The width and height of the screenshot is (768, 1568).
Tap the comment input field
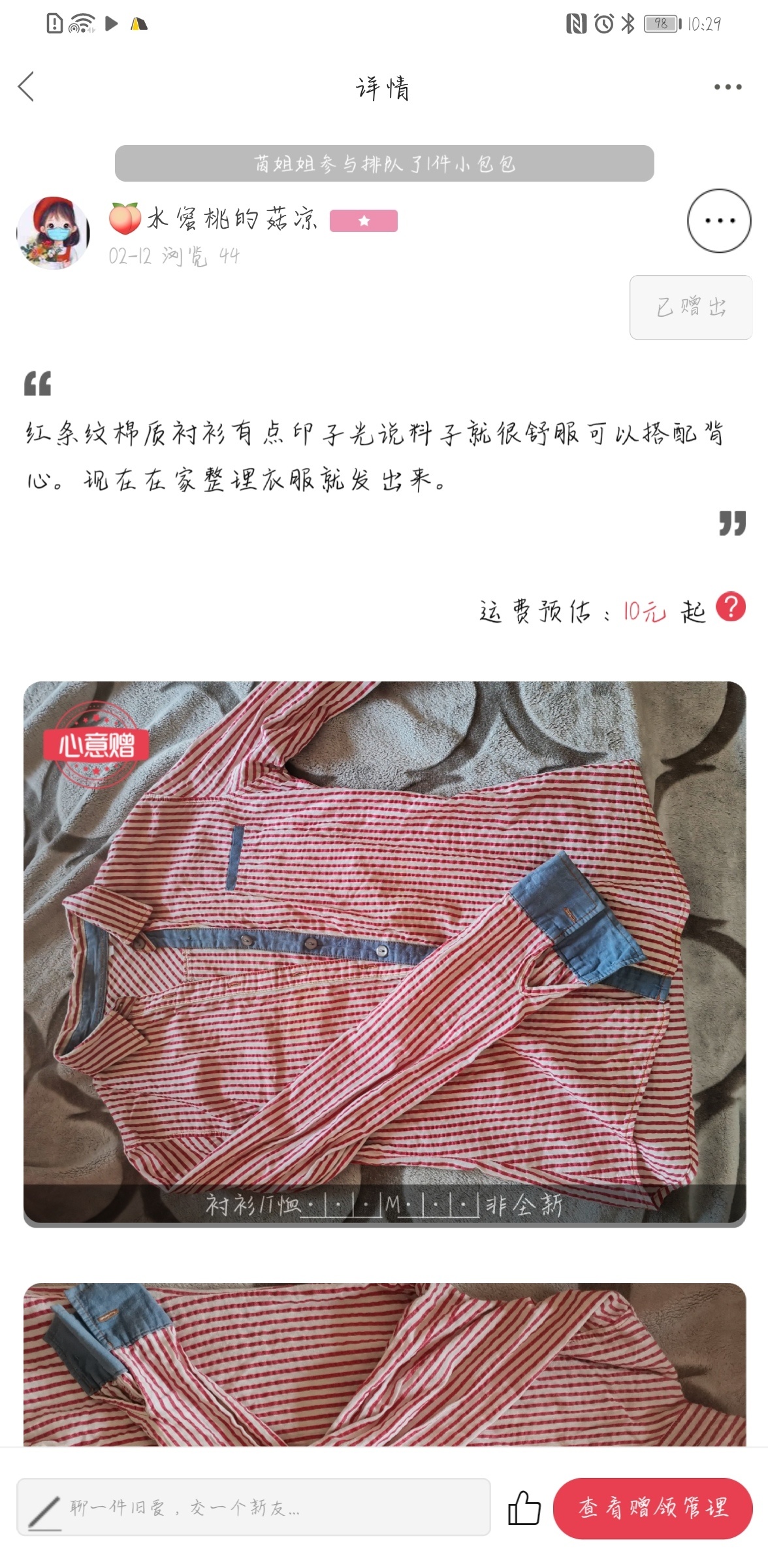(253, 1507)
